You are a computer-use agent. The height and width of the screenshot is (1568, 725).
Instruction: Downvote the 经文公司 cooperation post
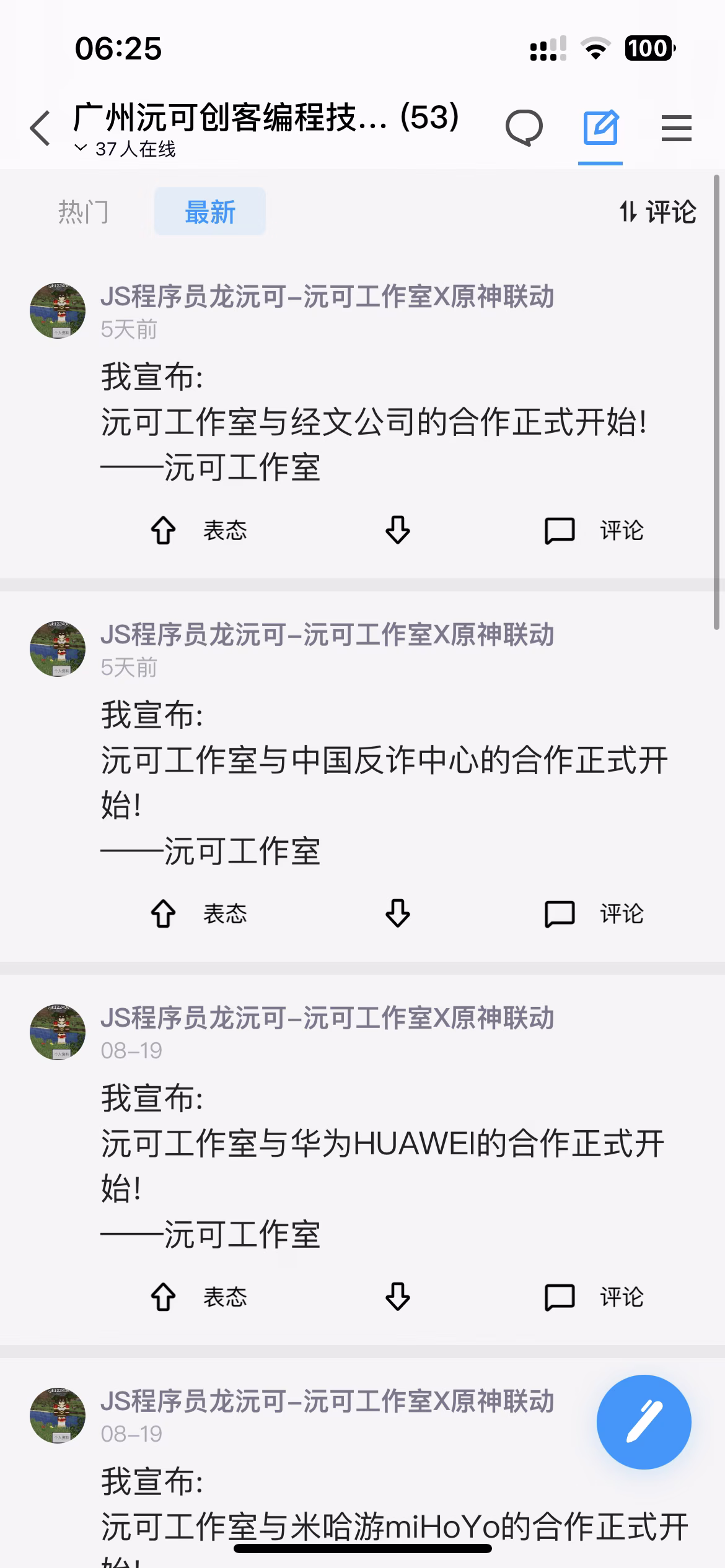[x=397, y=531]
